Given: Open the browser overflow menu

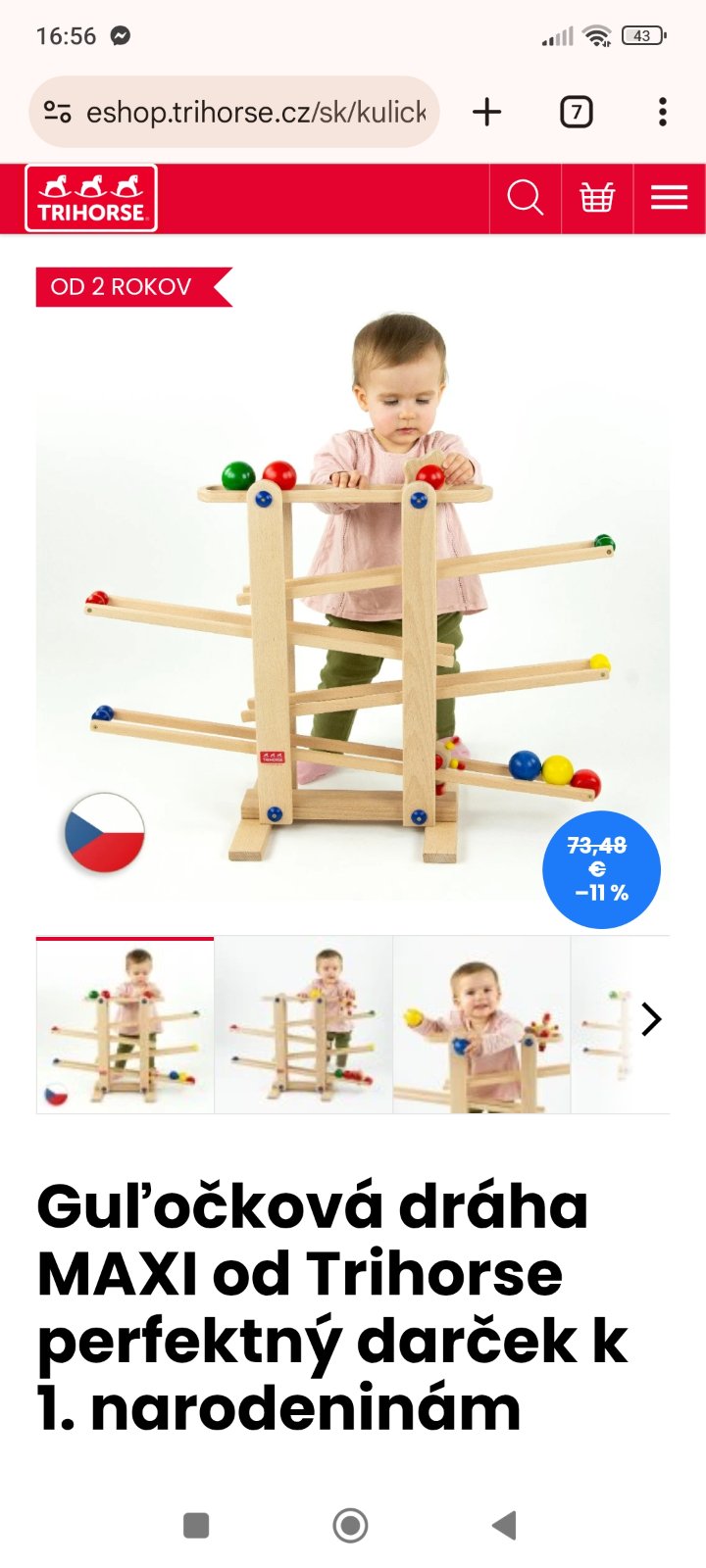Looking at the screenshot, I should (x=663, y=113).
